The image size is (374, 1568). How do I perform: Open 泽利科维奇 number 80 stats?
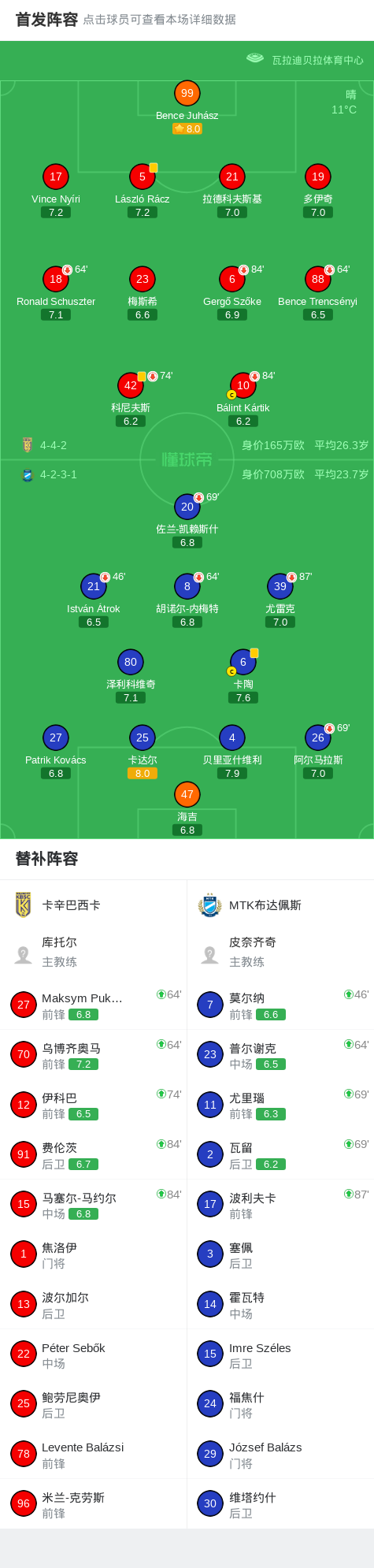point(131,662)
